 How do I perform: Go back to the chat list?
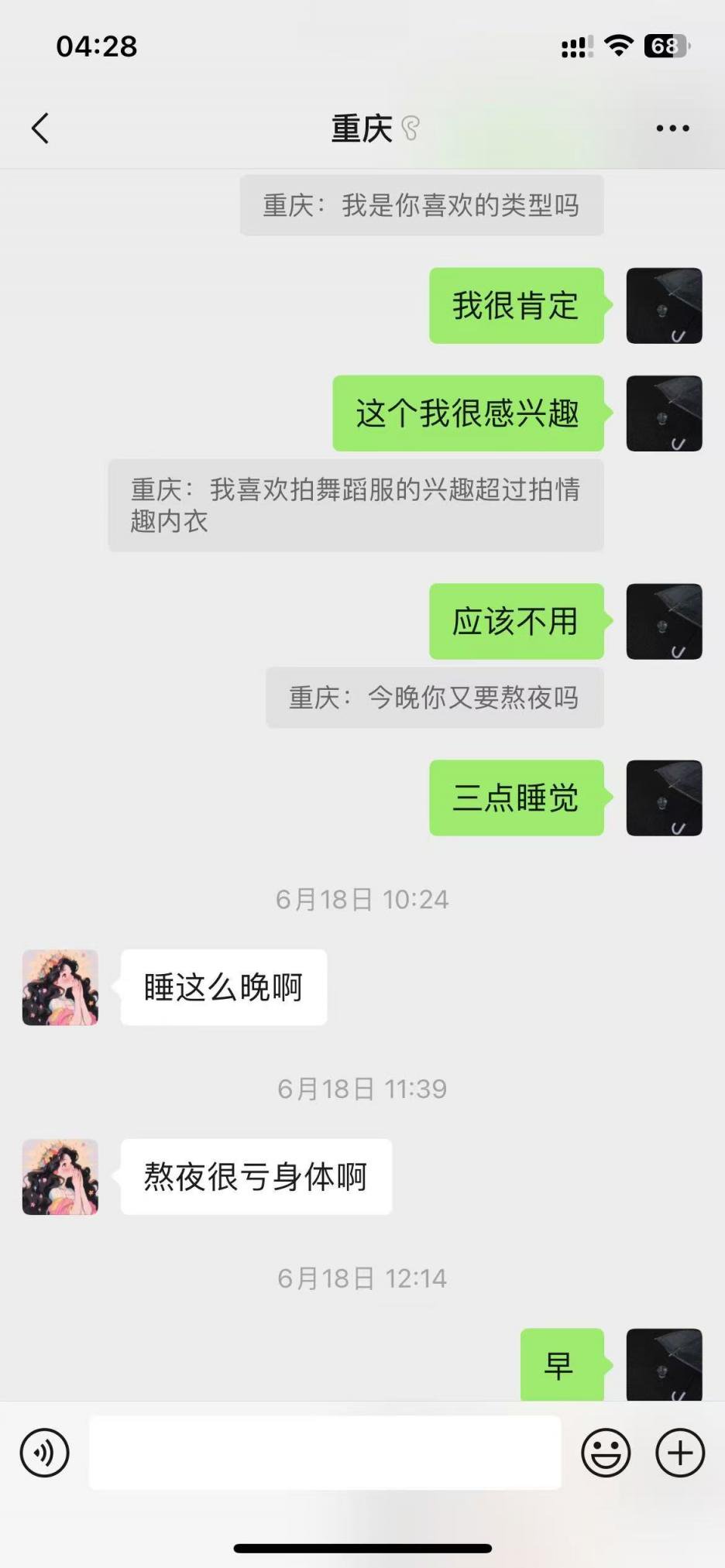point(40,129)
